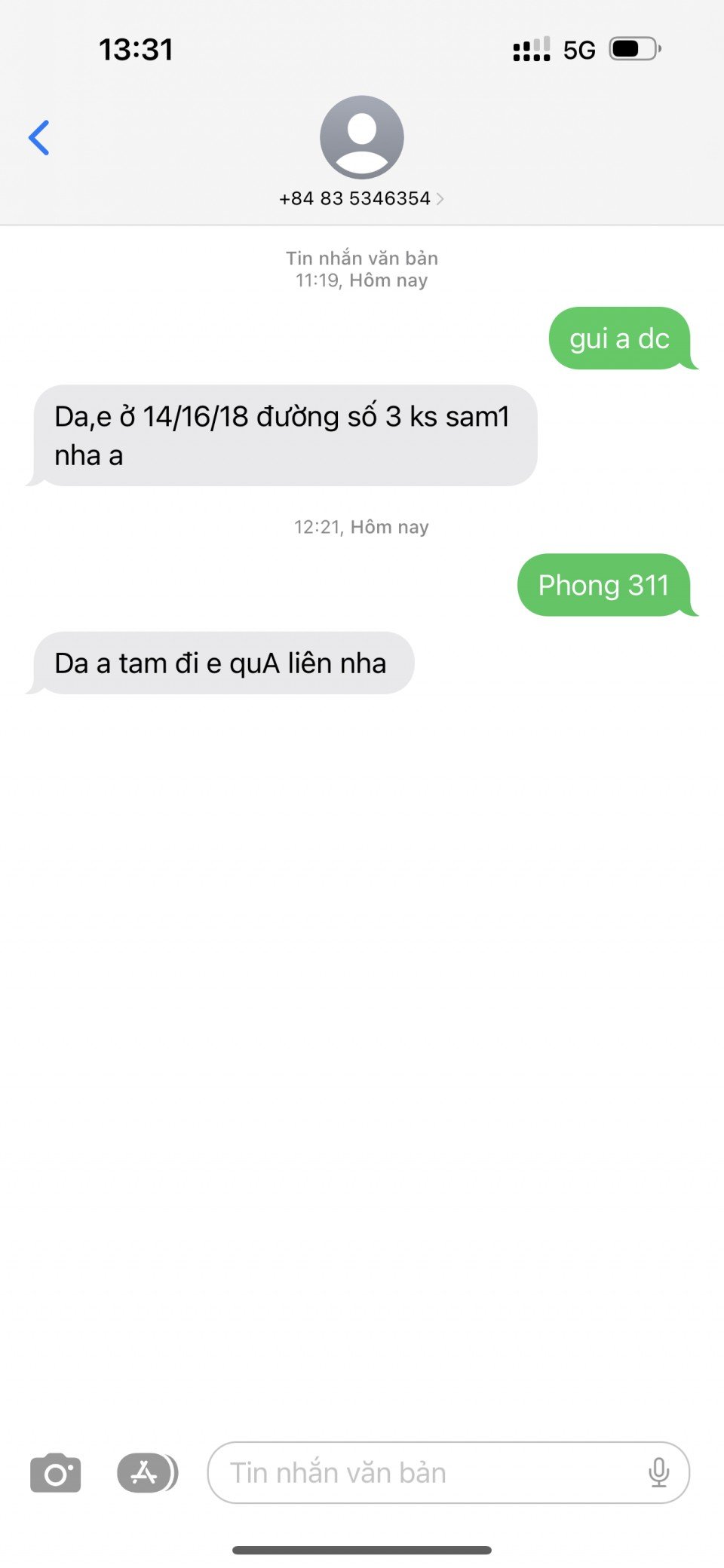Open the camera to attach a photo
The image size is (724, 1568).
click(x=55, y=1473)
